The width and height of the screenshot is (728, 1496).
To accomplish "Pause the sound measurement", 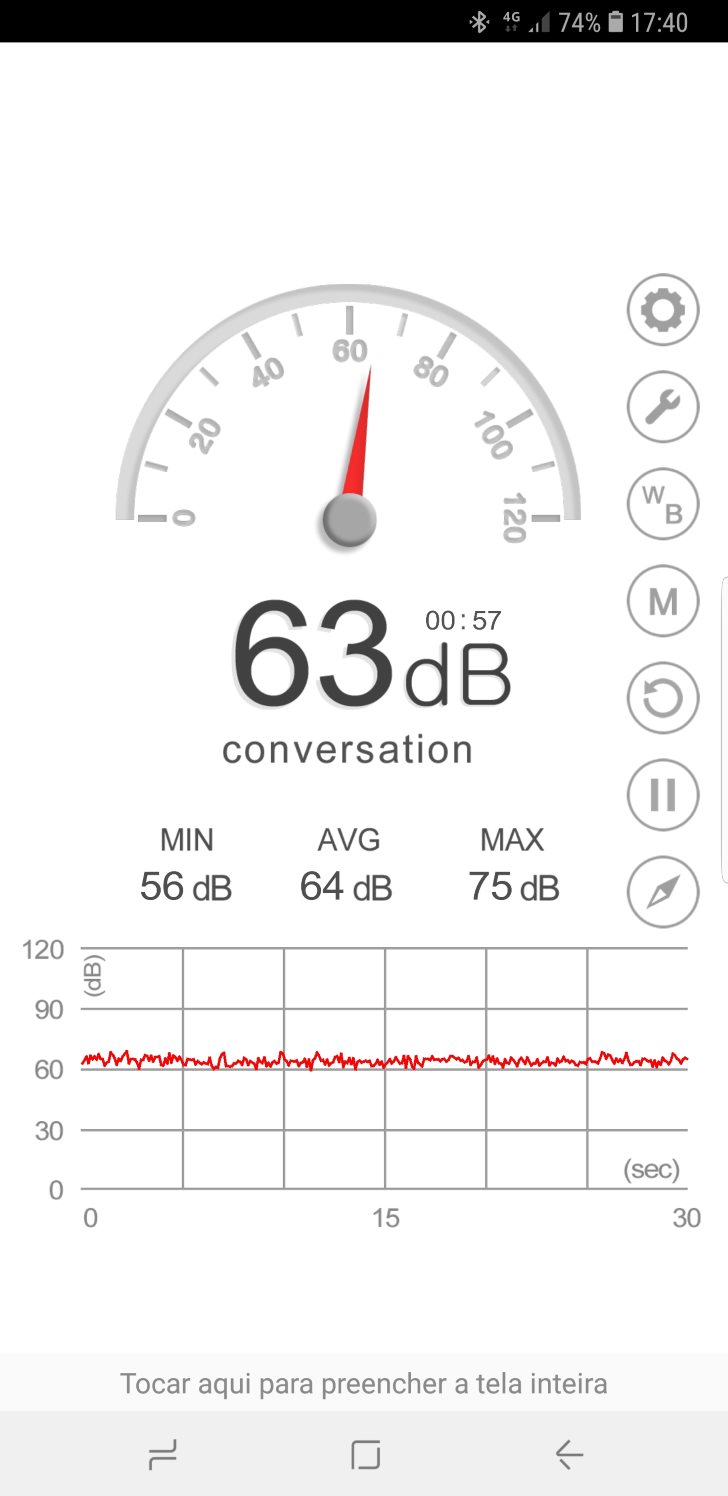I will click(x=662, y=795).
